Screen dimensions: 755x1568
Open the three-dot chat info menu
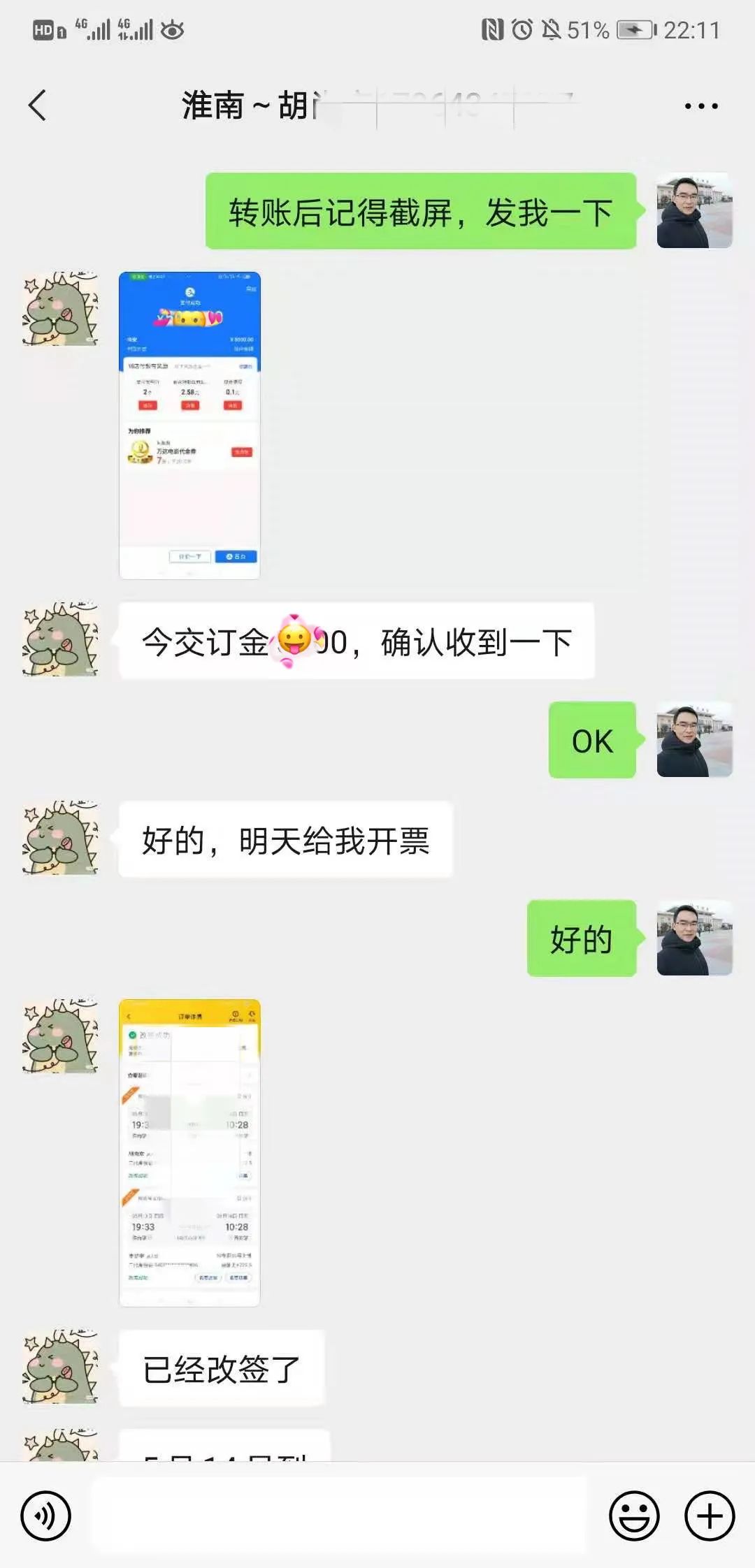click(x=700, y=106)
